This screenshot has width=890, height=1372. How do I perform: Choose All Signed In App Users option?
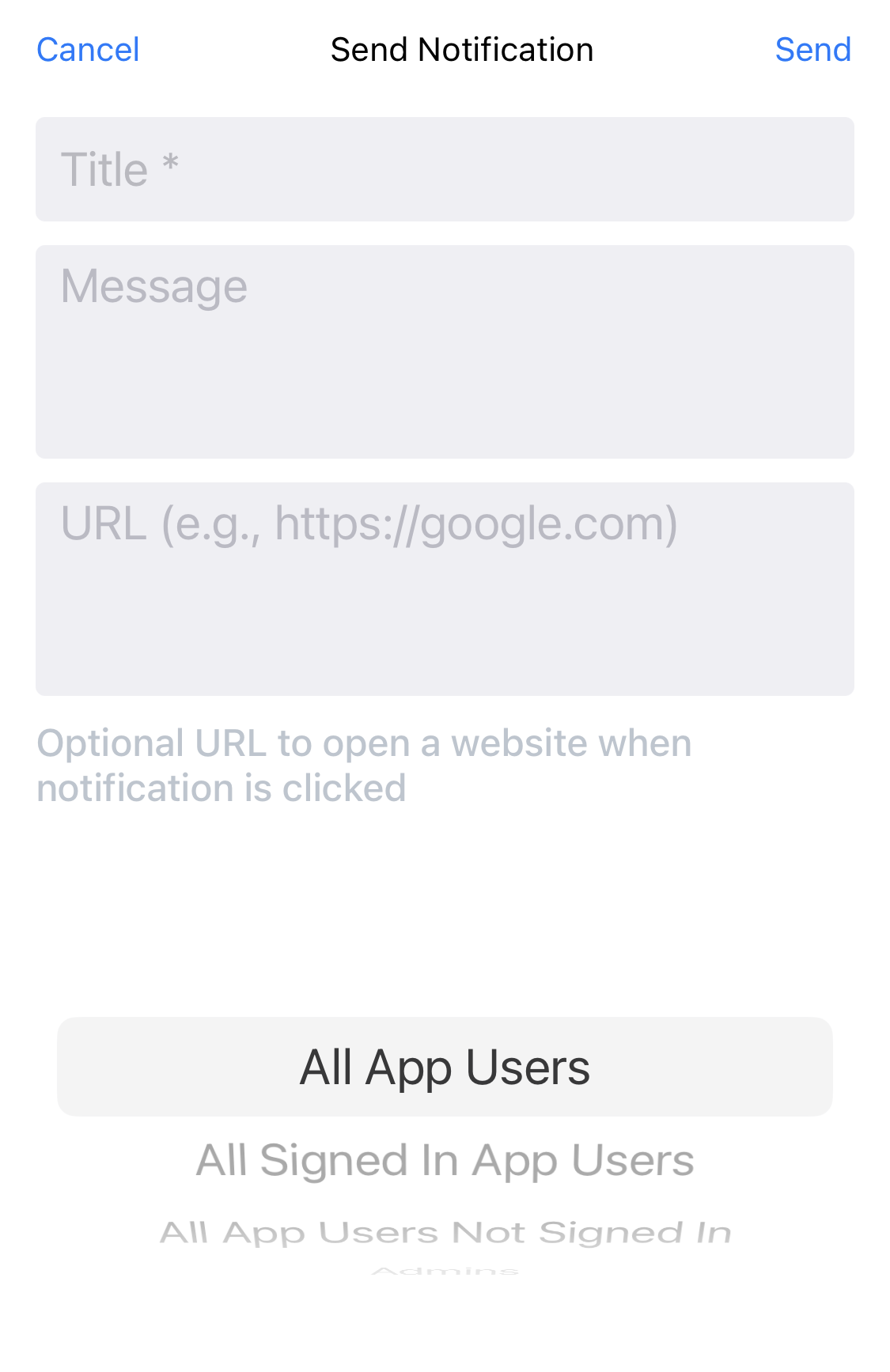(x=445, y=1160)
